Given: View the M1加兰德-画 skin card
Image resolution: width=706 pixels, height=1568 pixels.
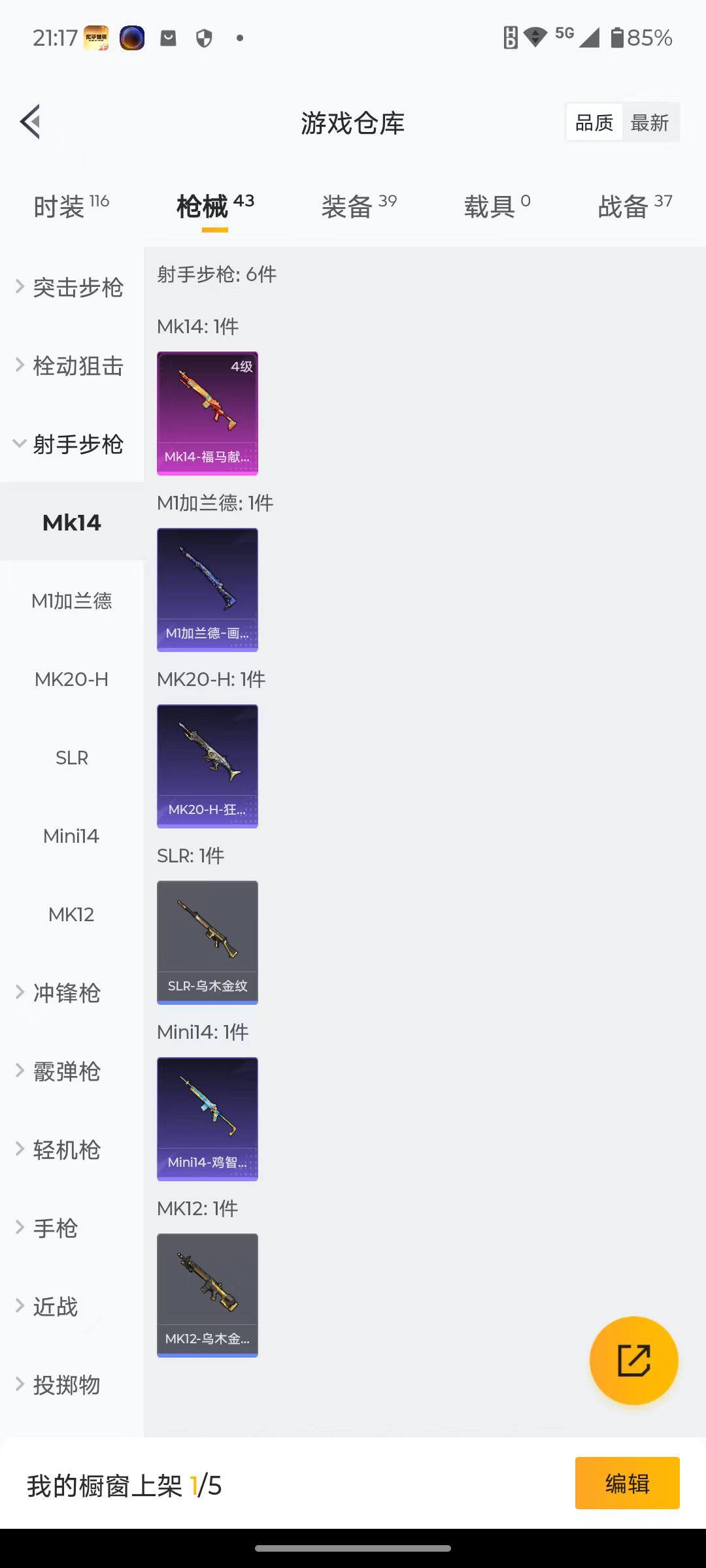Looking at the screenshot, I should 207,588.
